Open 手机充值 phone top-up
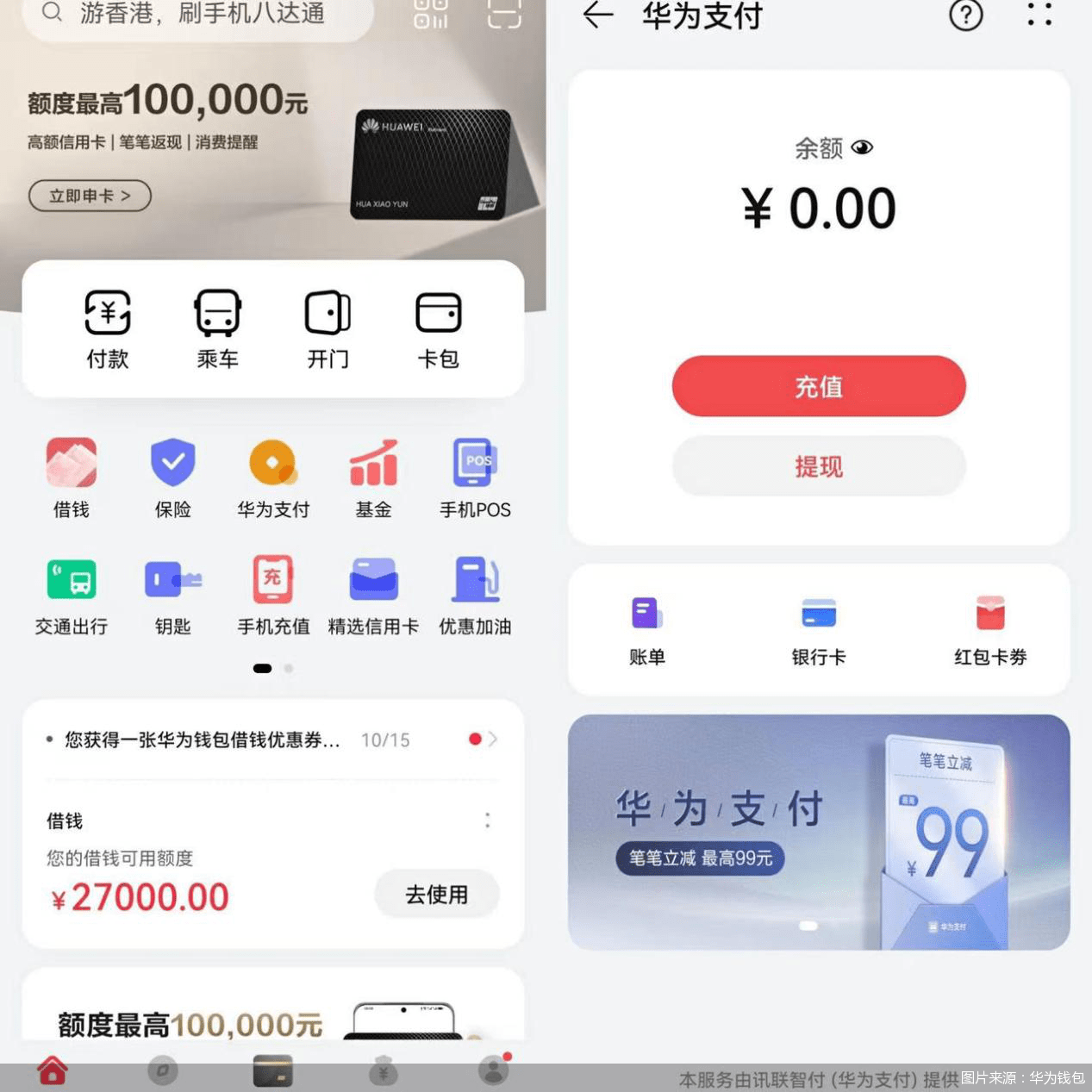The width and height of the screenshot is (1092, 1092). pos(273,594)
